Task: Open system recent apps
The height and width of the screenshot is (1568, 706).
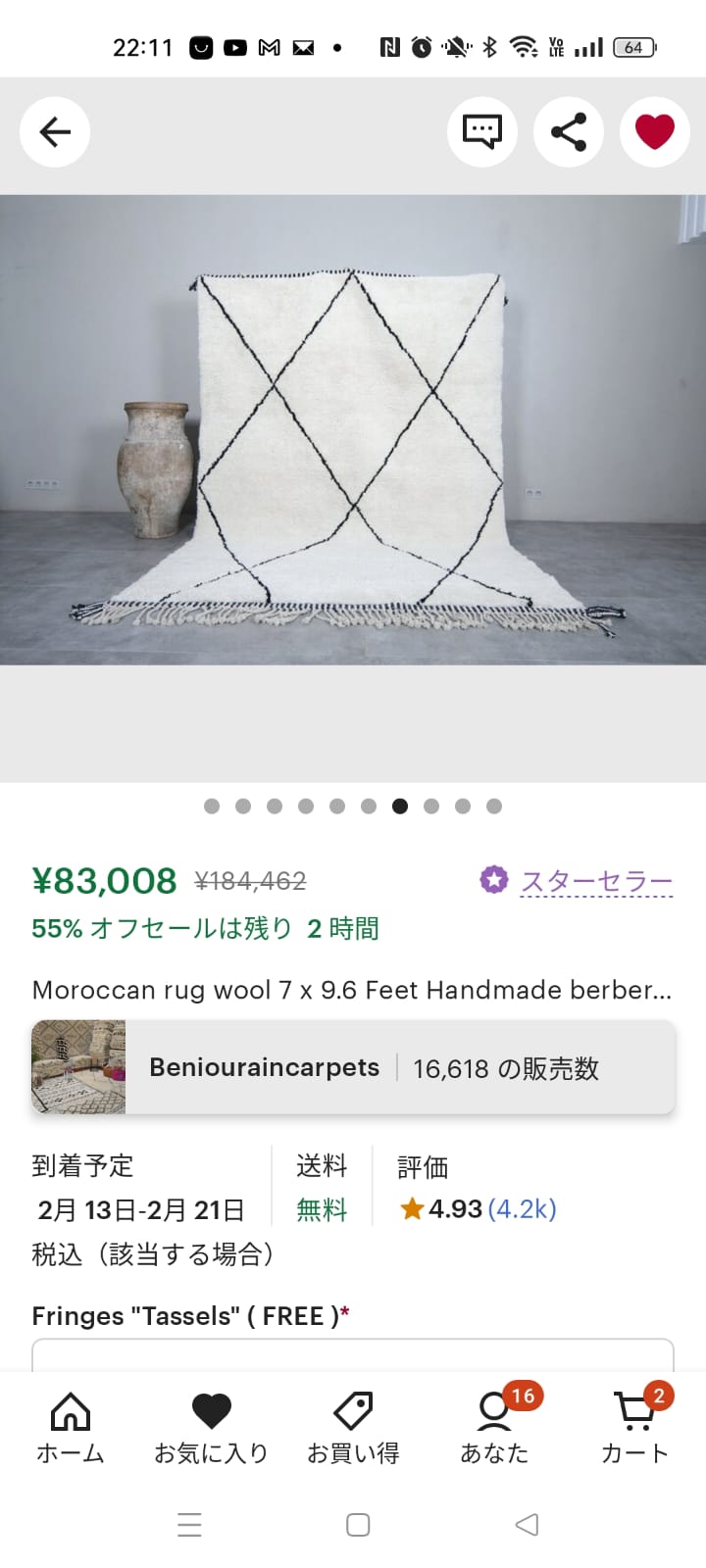Action: [x=189, y=1525]
